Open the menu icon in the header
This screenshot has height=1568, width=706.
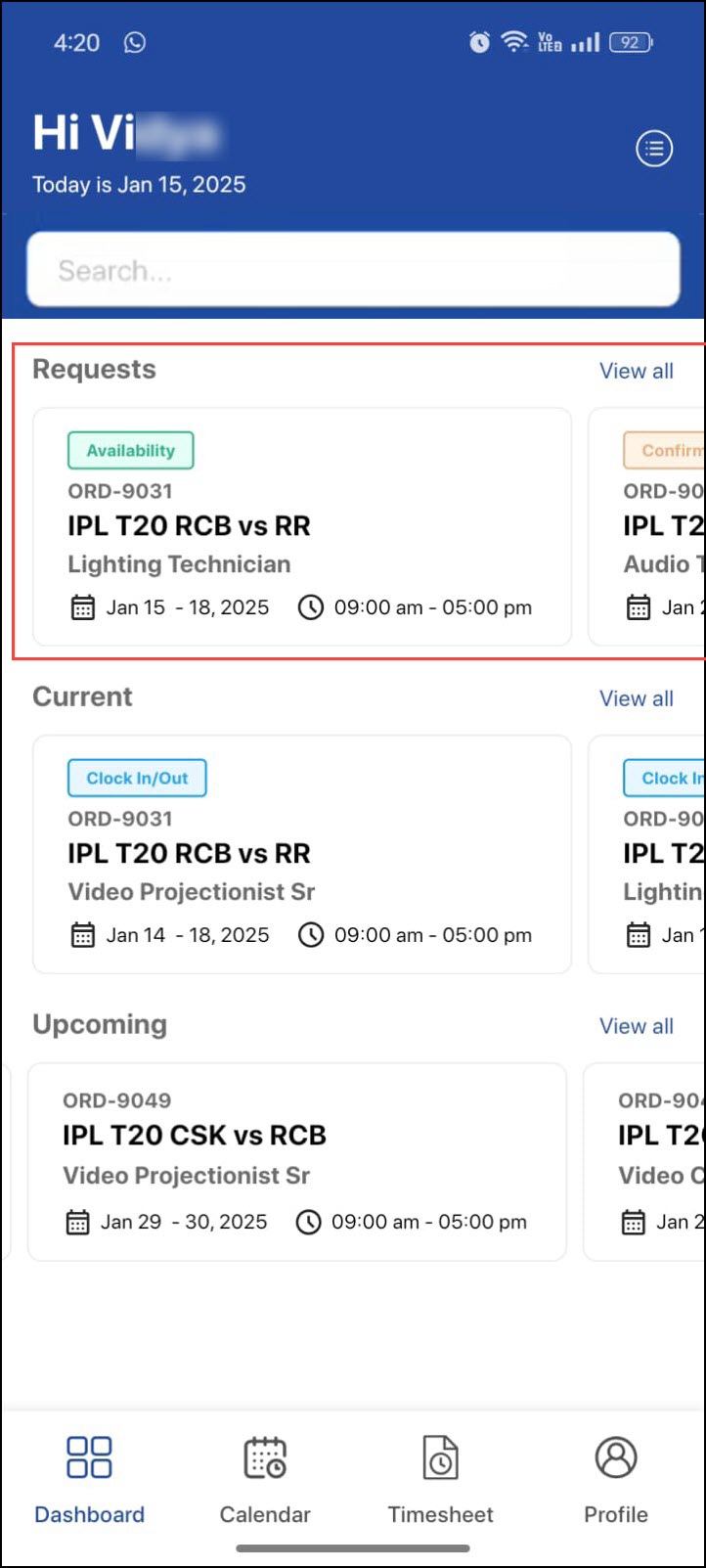pos(654,149)
